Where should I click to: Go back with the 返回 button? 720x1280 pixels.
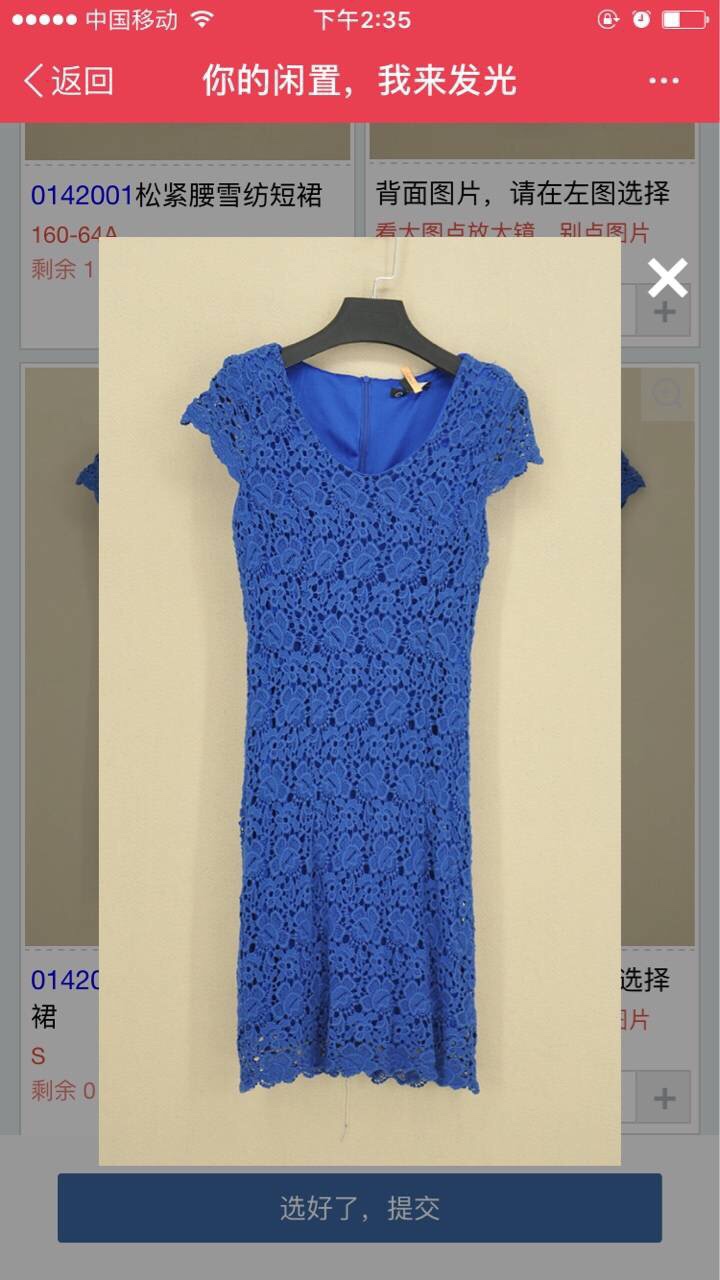(x=68, y=81)
